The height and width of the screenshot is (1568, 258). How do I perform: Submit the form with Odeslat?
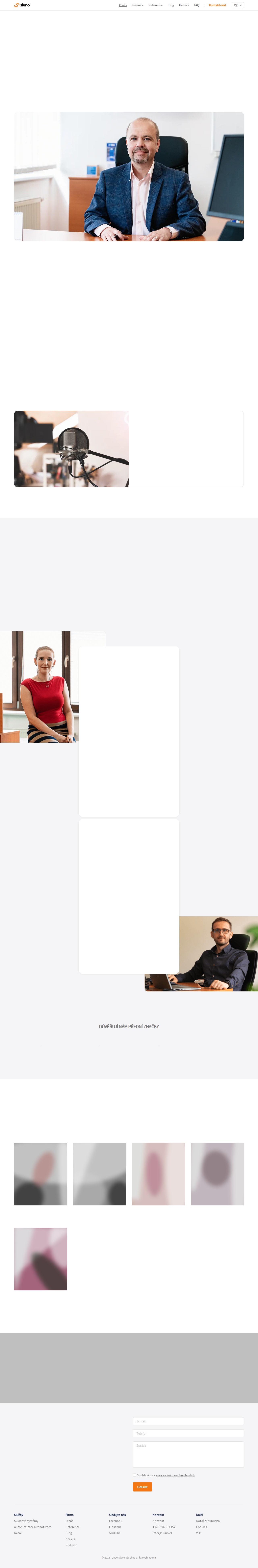(x=142, y=1487)
